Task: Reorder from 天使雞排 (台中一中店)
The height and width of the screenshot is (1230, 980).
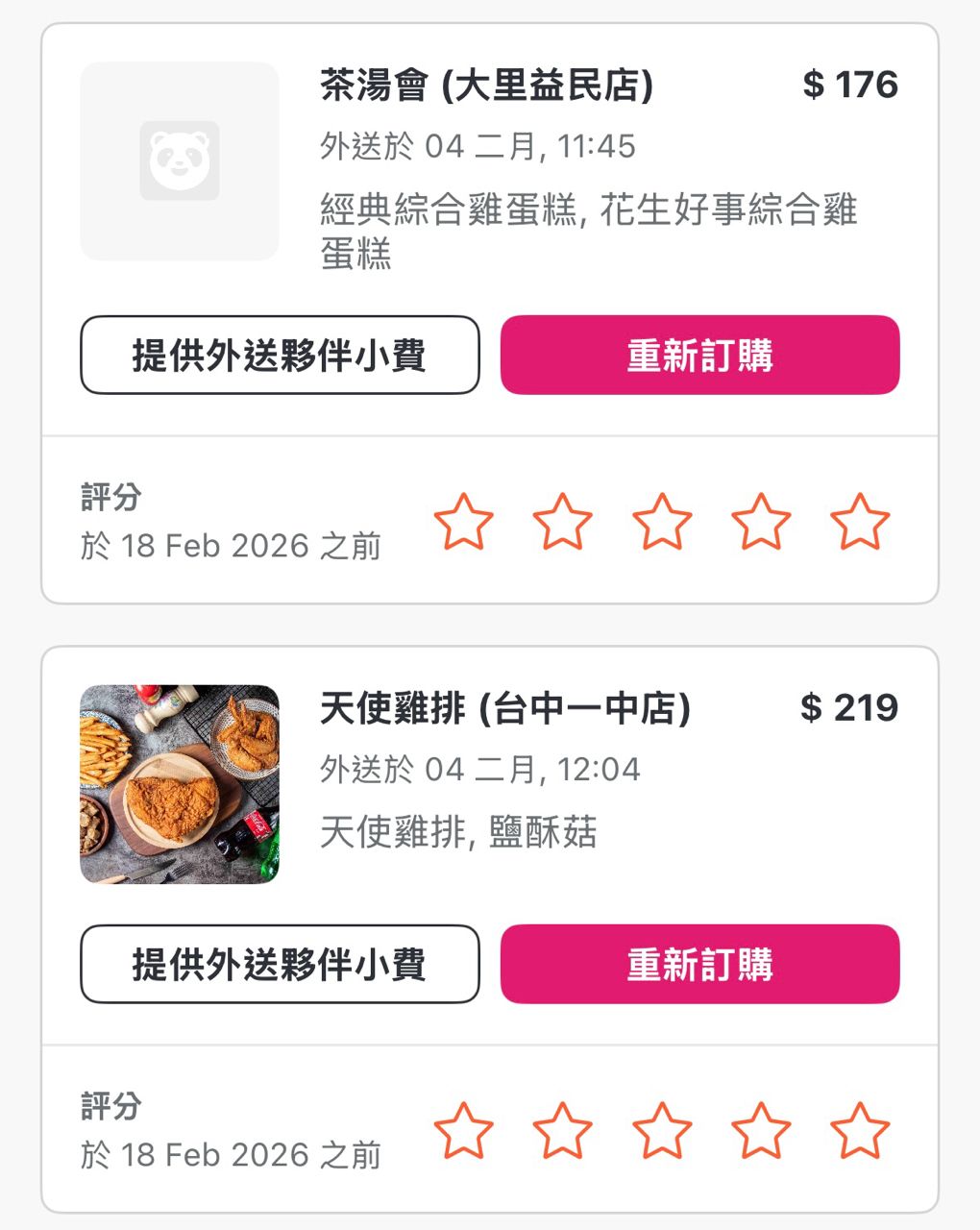Action: pyautogui.click(x=699, y=965)
